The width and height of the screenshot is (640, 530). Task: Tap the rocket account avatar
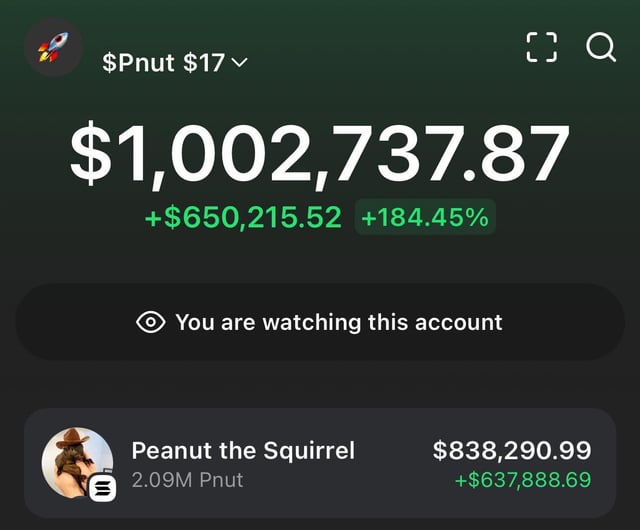click(x=53, y=47)
